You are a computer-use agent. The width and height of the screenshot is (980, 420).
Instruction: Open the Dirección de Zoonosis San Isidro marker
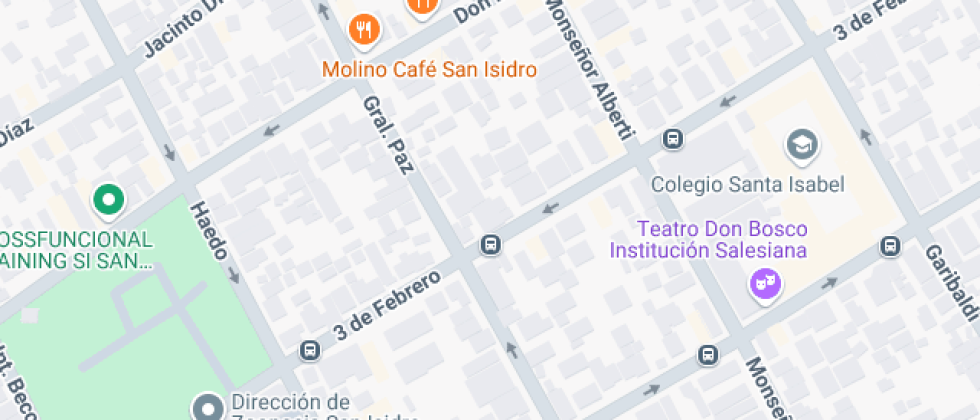[x=209, y=407]
